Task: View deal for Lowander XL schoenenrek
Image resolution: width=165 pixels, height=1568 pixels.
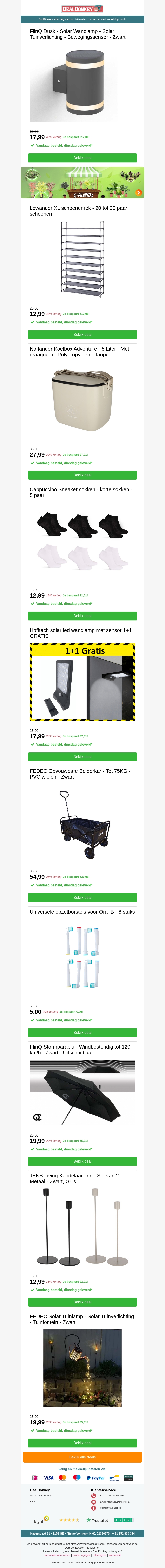Action: point(82,334)
